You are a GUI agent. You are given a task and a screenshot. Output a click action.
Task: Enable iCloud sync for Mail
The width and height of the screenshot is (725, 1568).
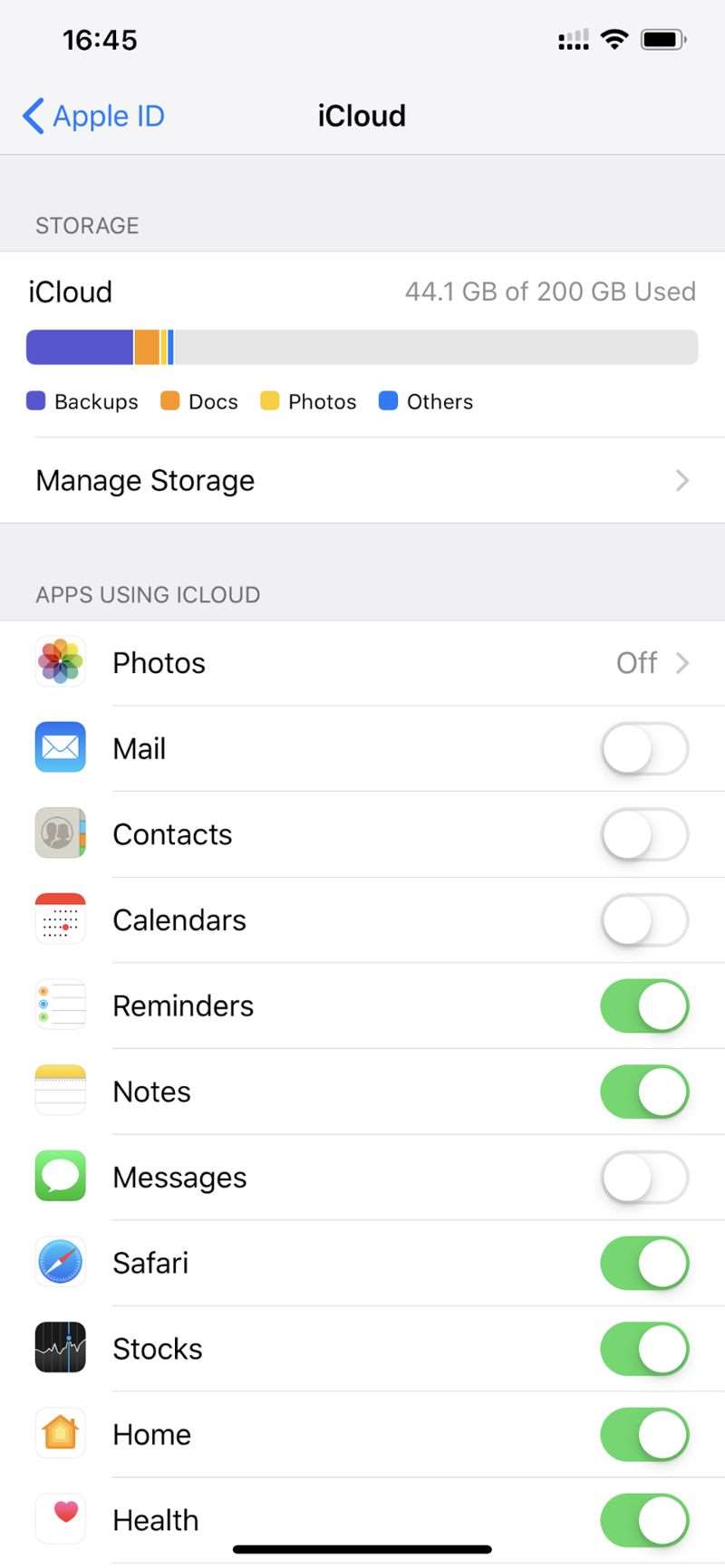point(643,749)
